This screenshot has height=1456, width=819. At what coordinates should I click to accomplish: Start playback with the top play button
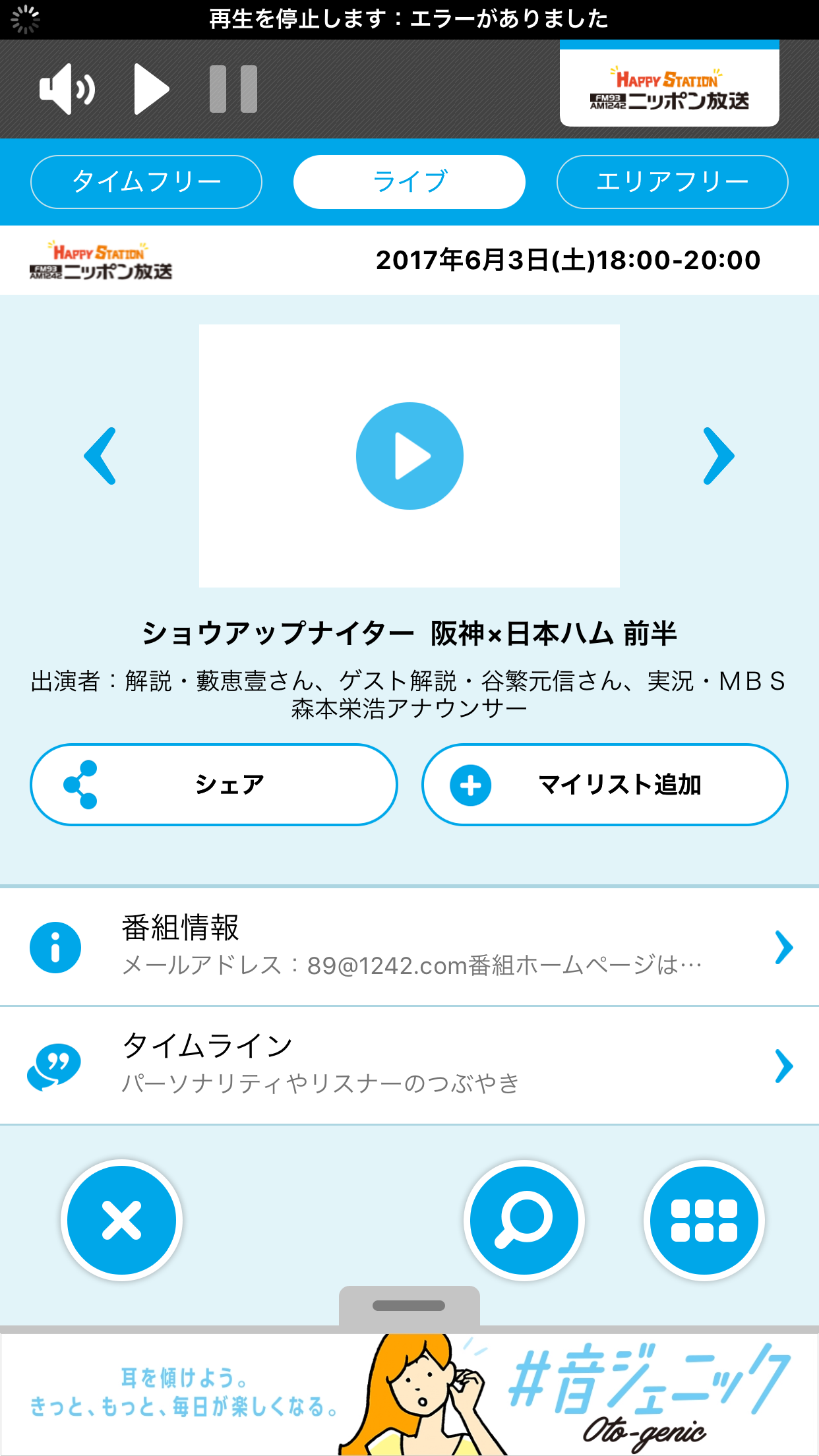pos(152,89)
